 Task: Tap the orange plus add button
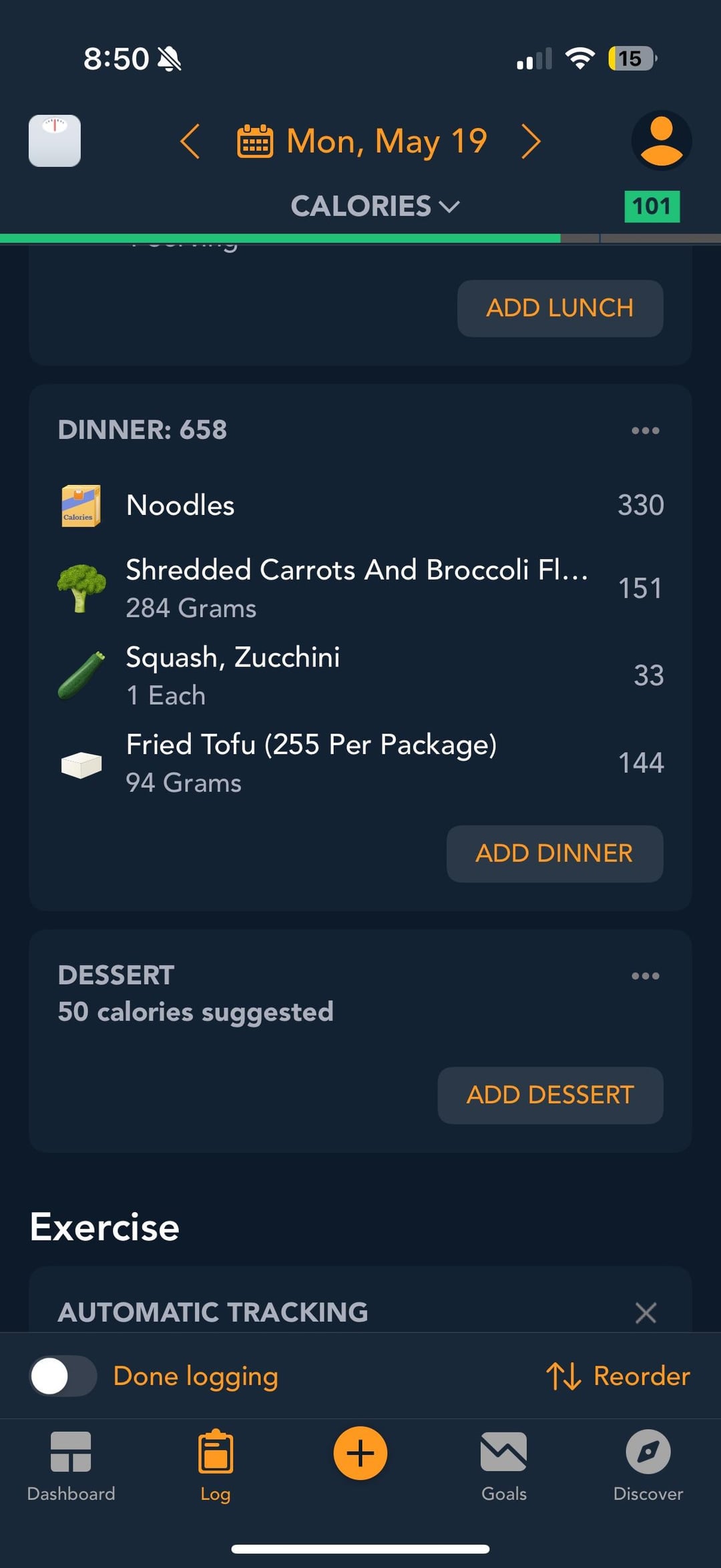coord(360,1453)
